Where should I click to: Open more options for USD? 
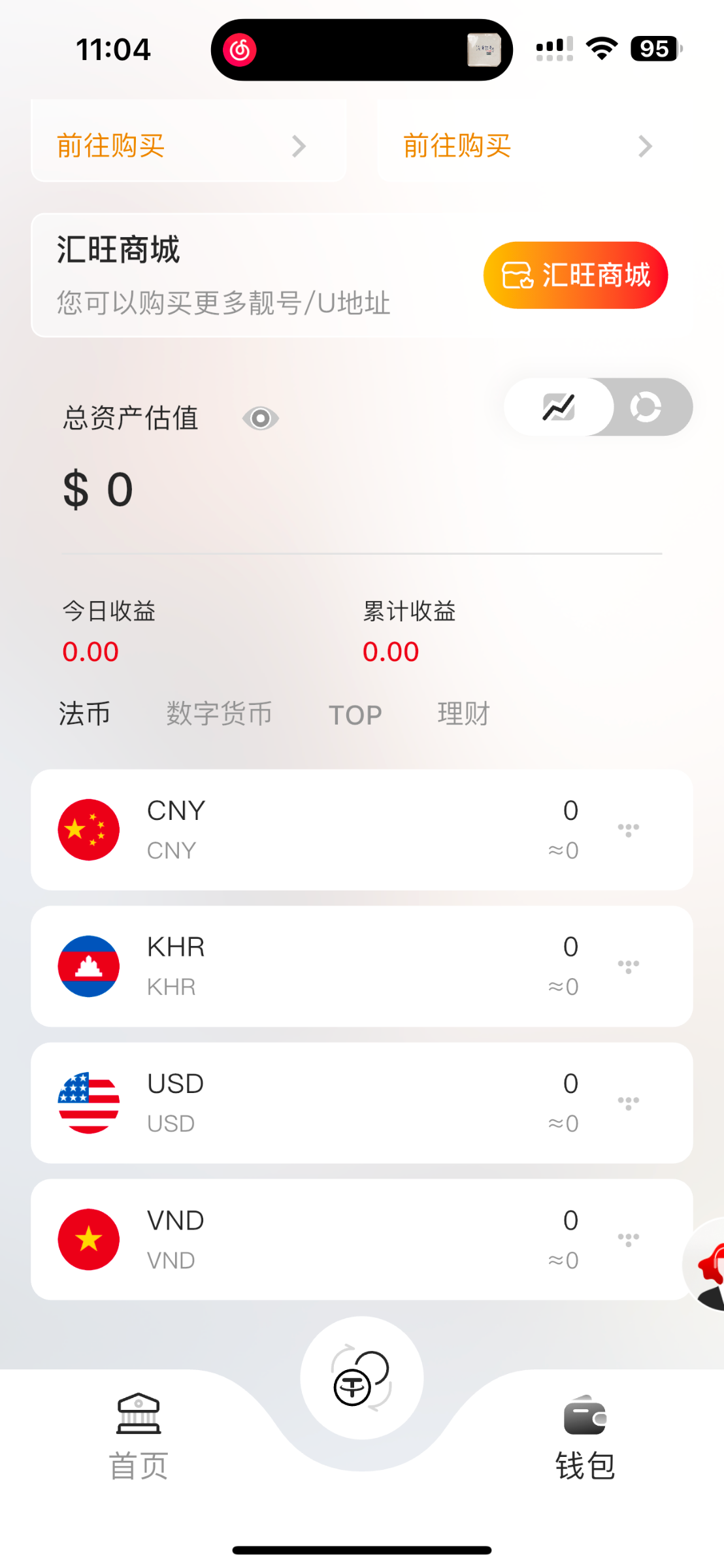(x=628, y=1103)
